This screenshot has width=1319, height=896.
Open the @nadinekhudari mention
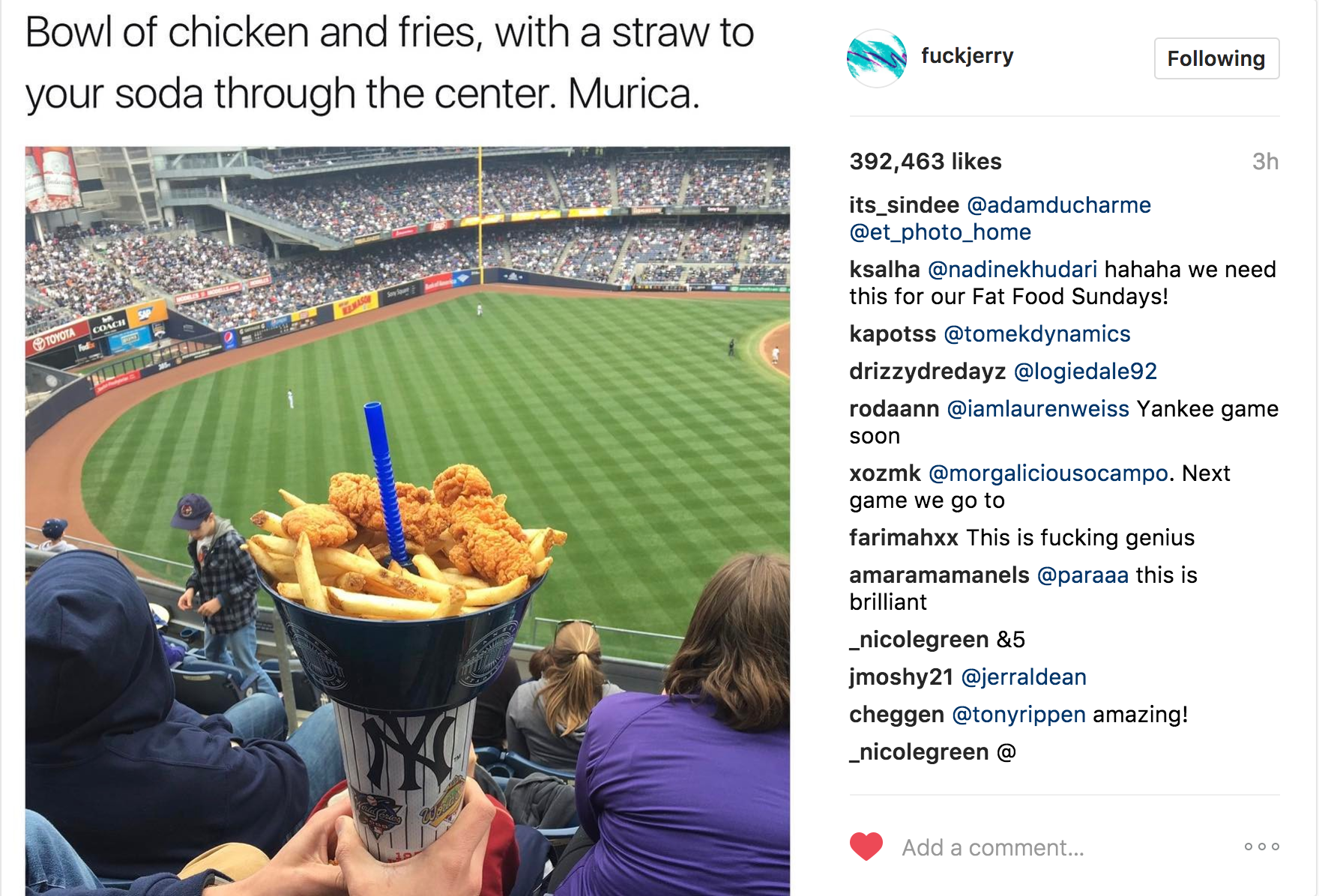[x=1012, y=269]
